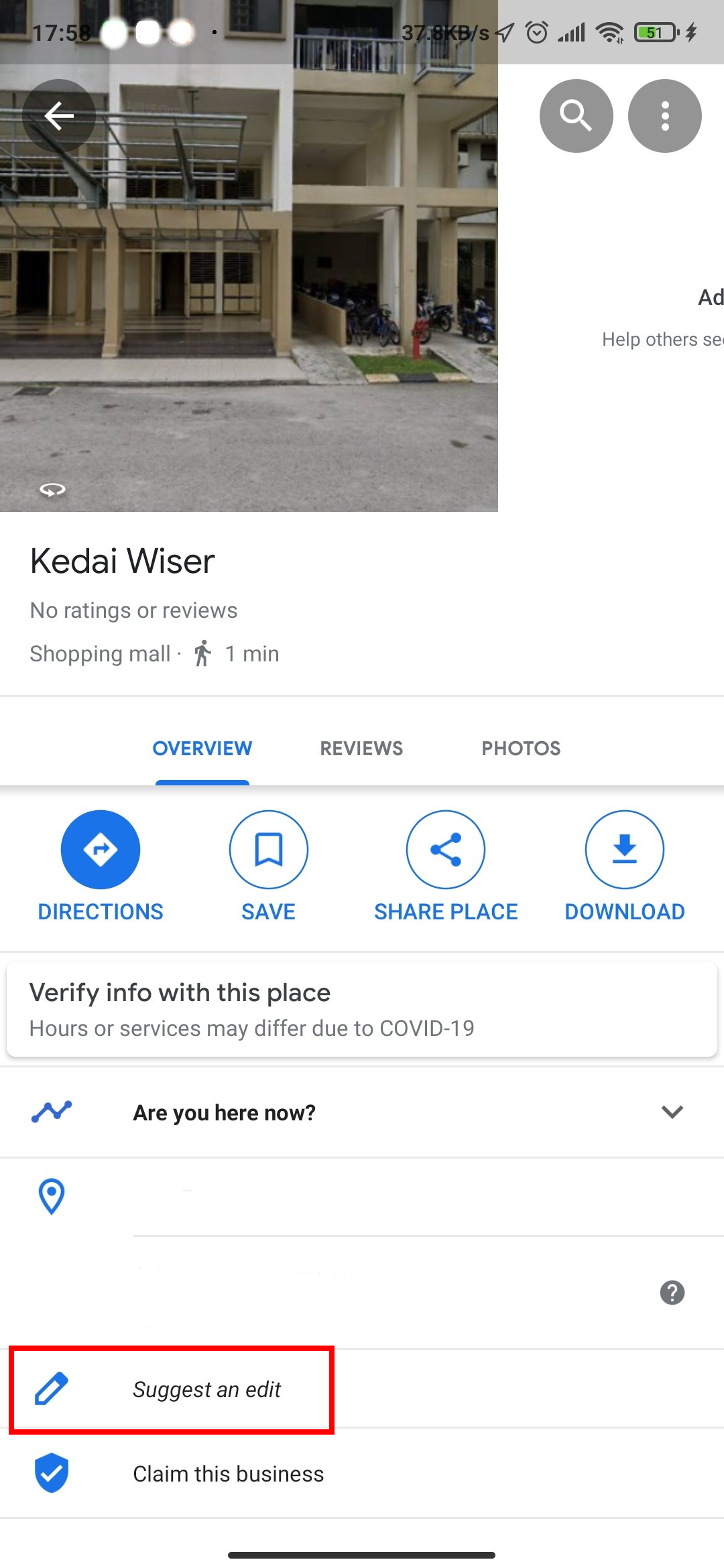This screenshot has width=724, height=1568.
Task: Select Claim this business
Action: 228,1474
